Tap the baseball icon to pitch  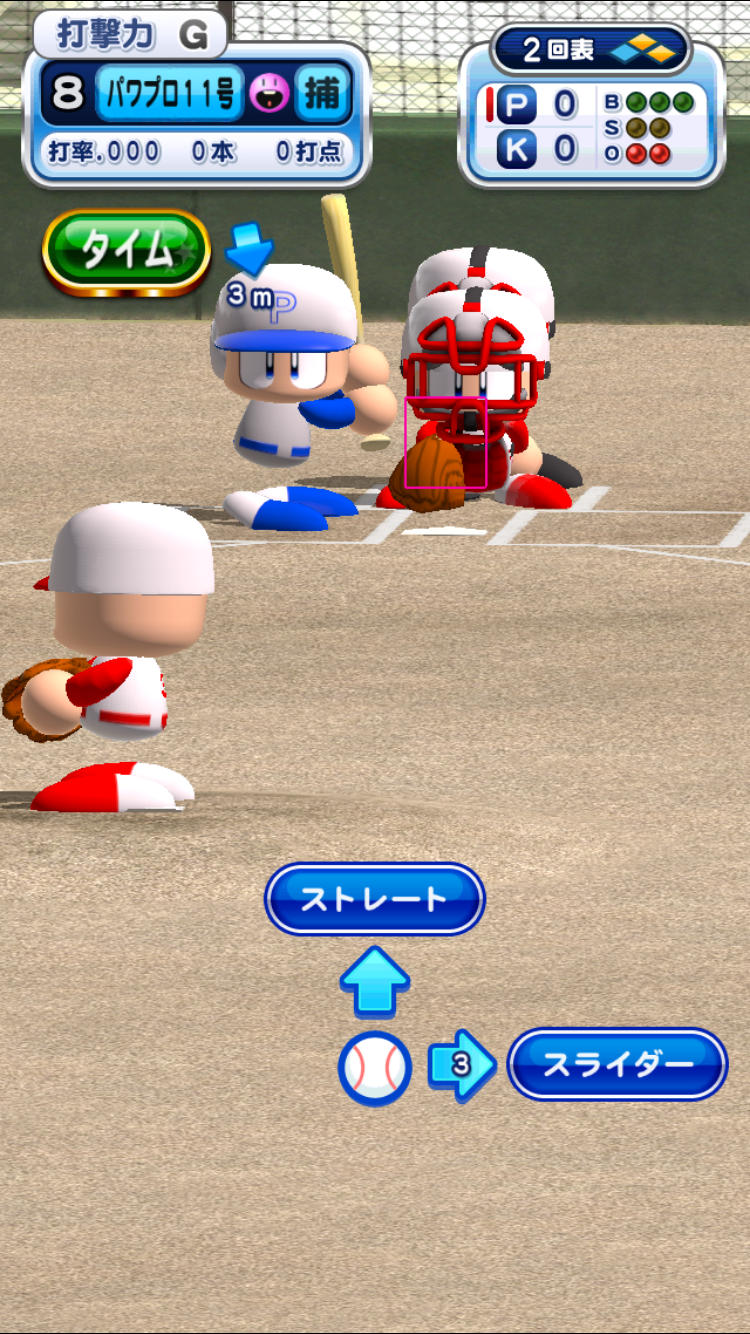pos(374,1068)
